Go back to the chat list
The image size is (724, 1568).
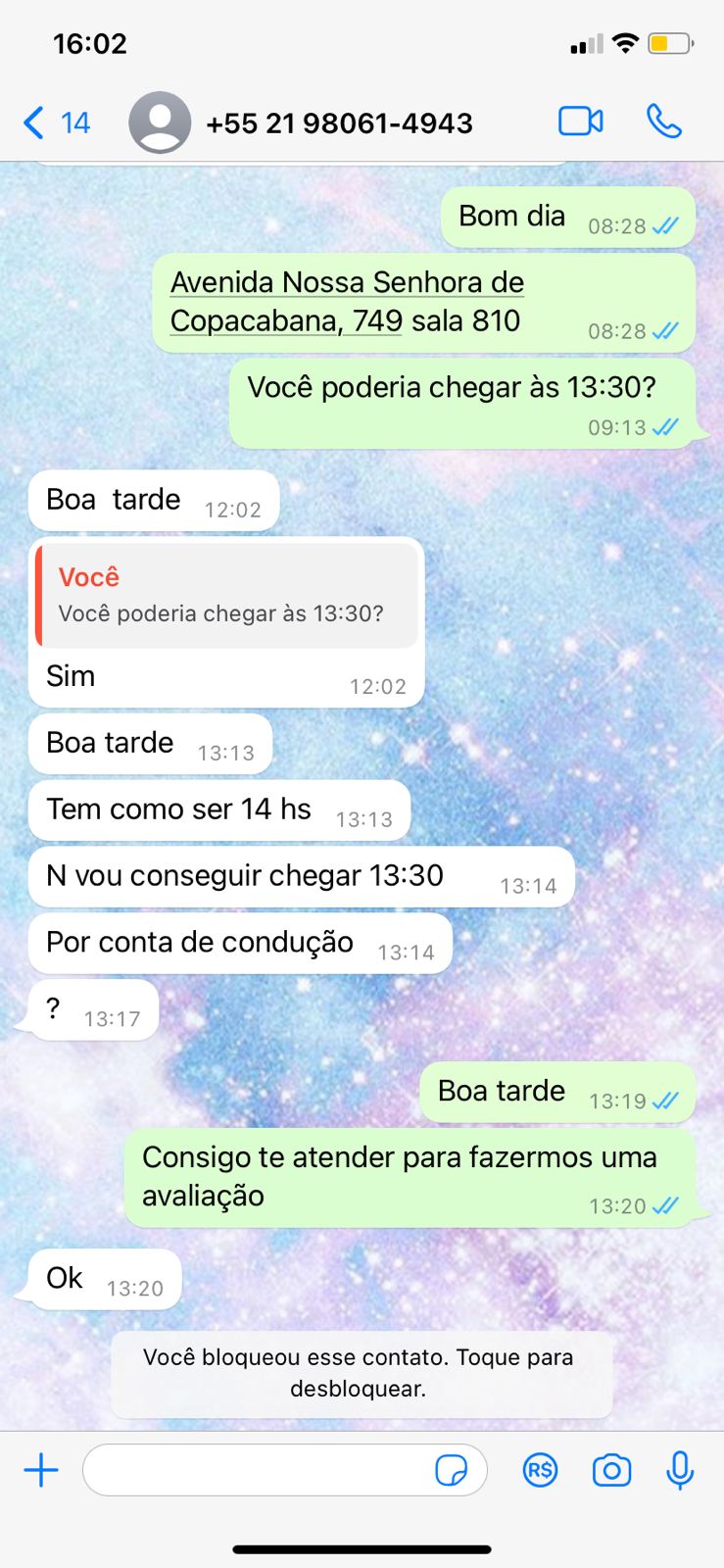pyautogui.click(x=55, y=122)
